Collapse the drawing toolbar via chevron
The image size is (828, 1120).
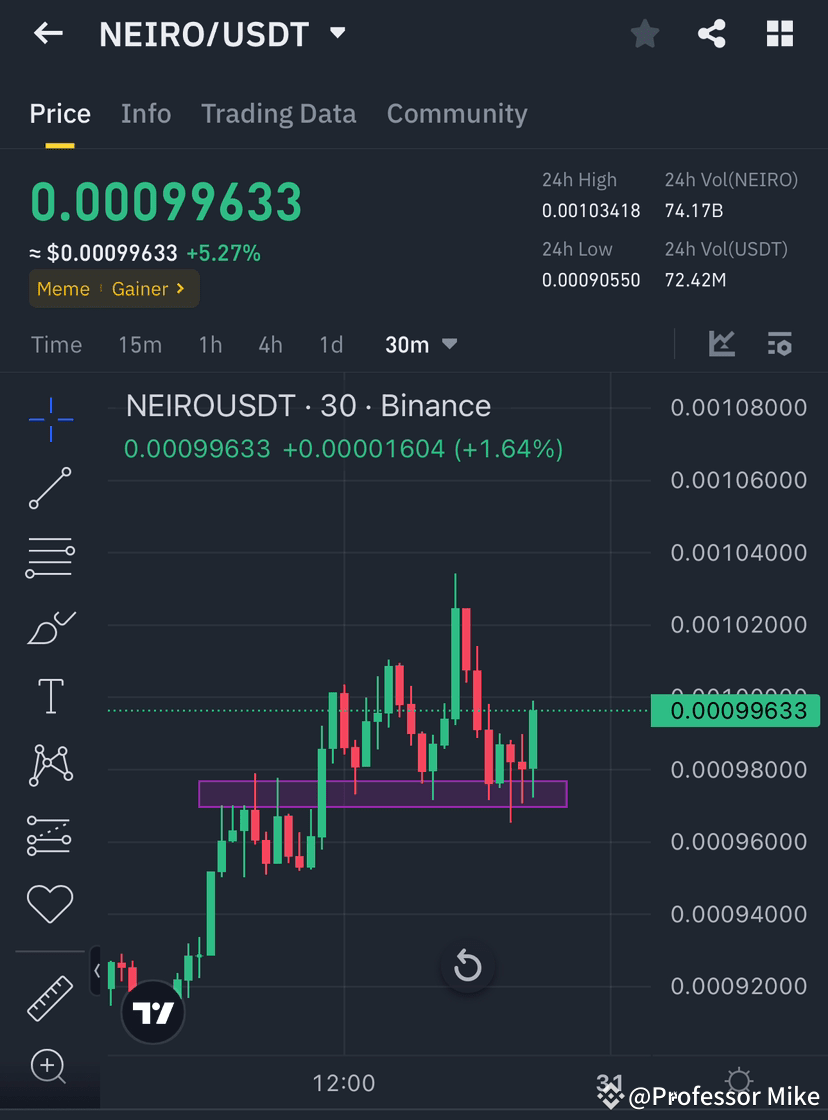click(95, 970)
